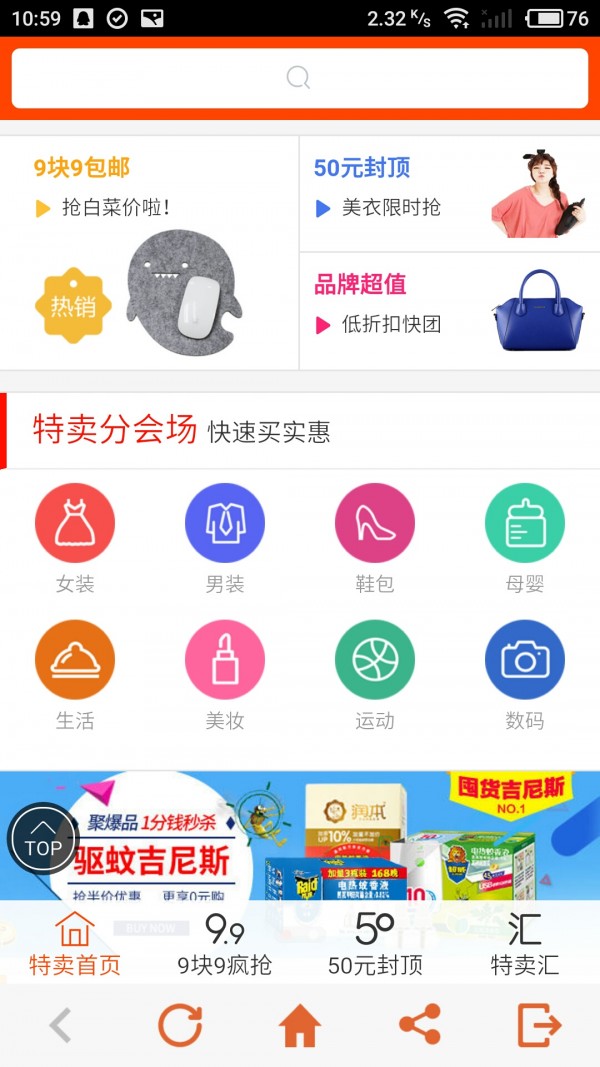
Task: Tap the TOP back-to-top button
Action: point(43,840)
